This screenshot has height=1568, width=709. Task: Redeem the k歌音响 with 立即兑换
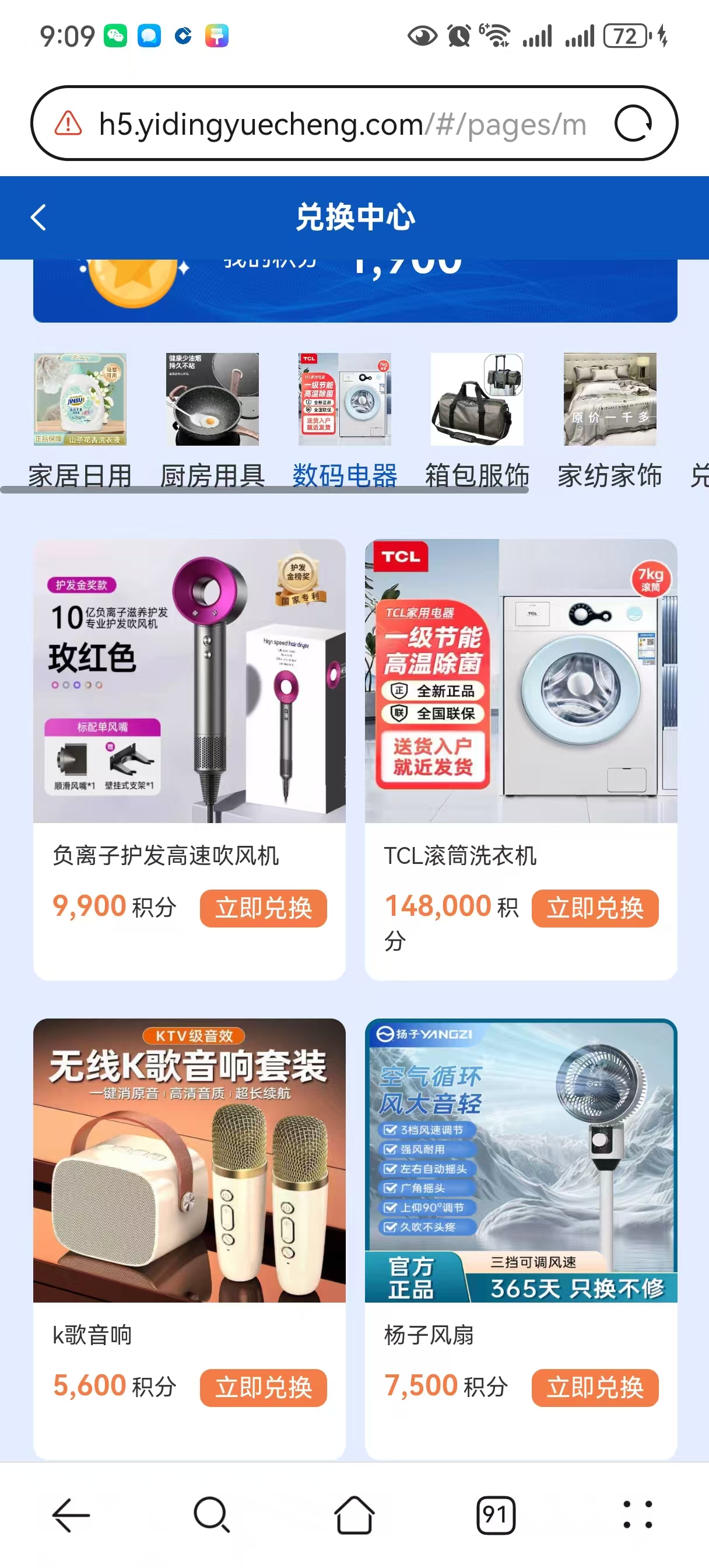pyautogui.click(x=263, y=1388)
